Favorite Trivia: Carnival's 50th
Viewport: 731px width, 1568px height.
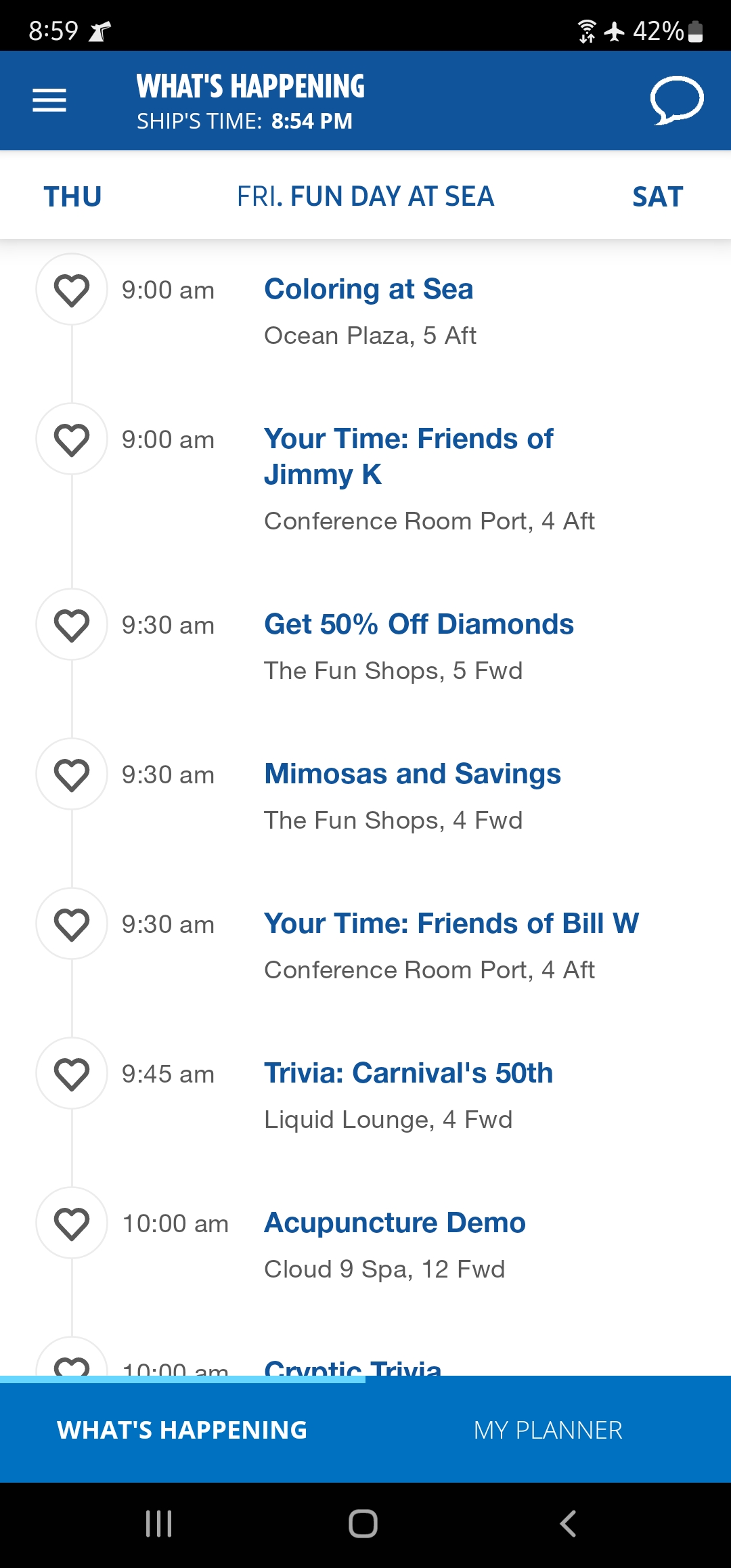(72, 1074)
